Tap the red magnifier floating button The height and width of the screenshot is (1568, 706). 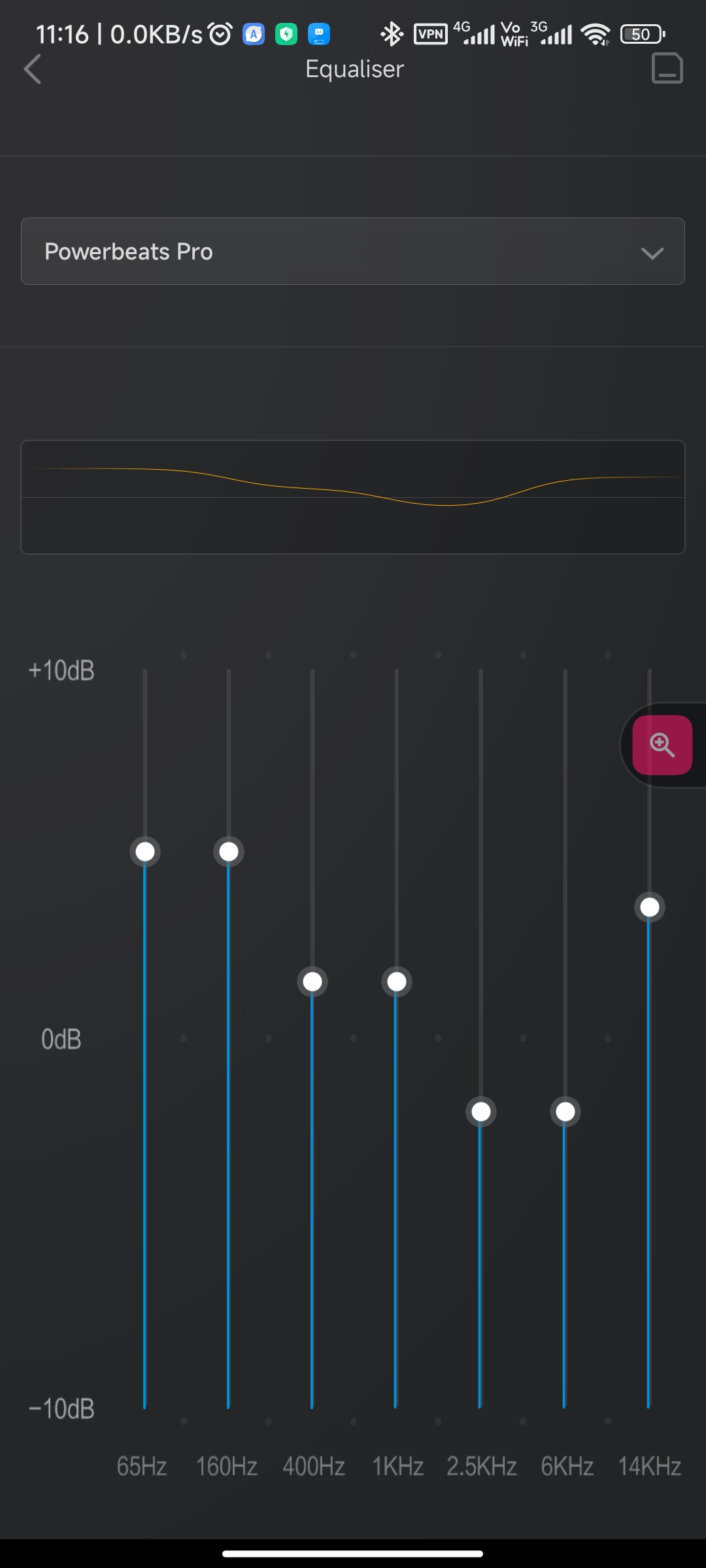(x=662, y=745)
